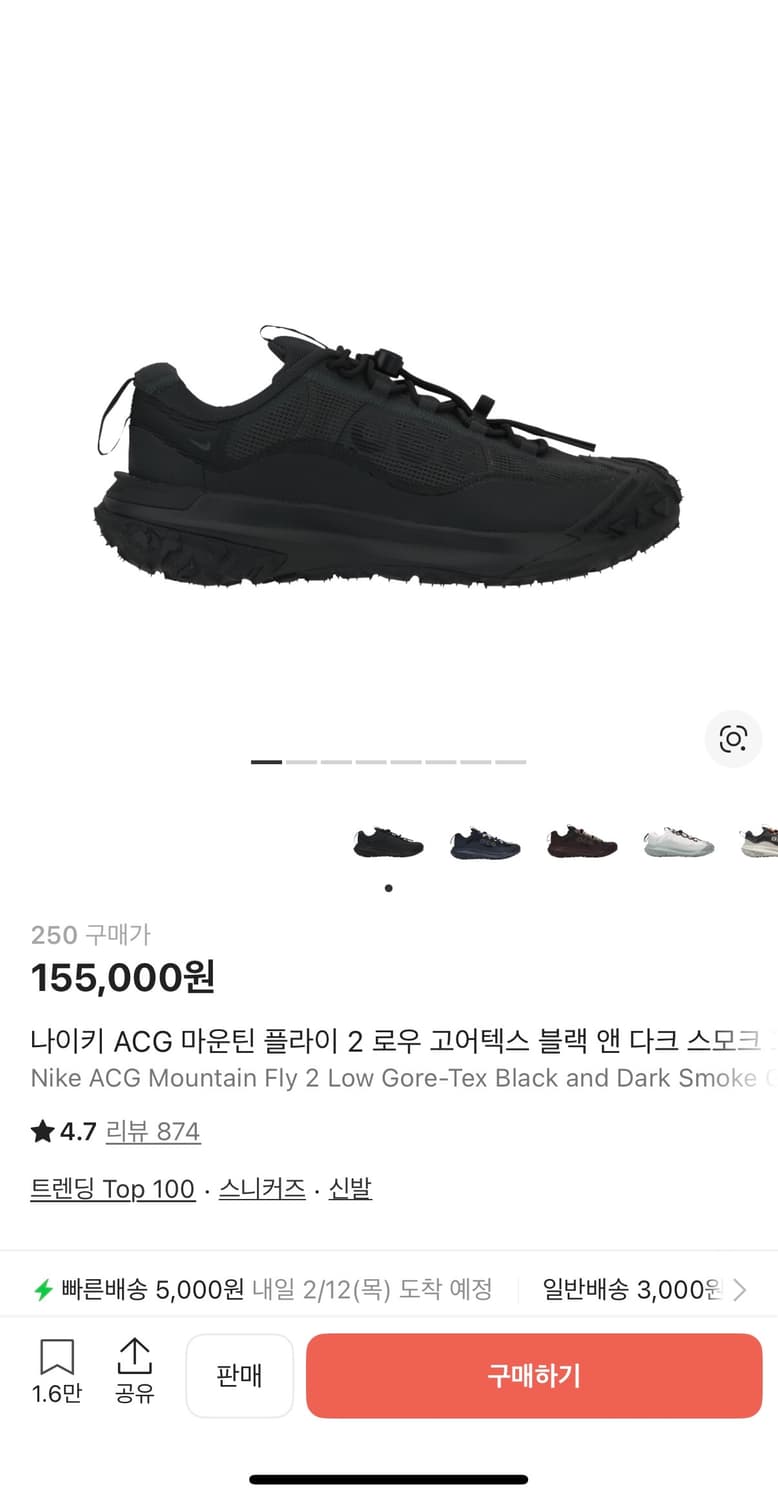Select the navy colorway variant

point(486,843)
